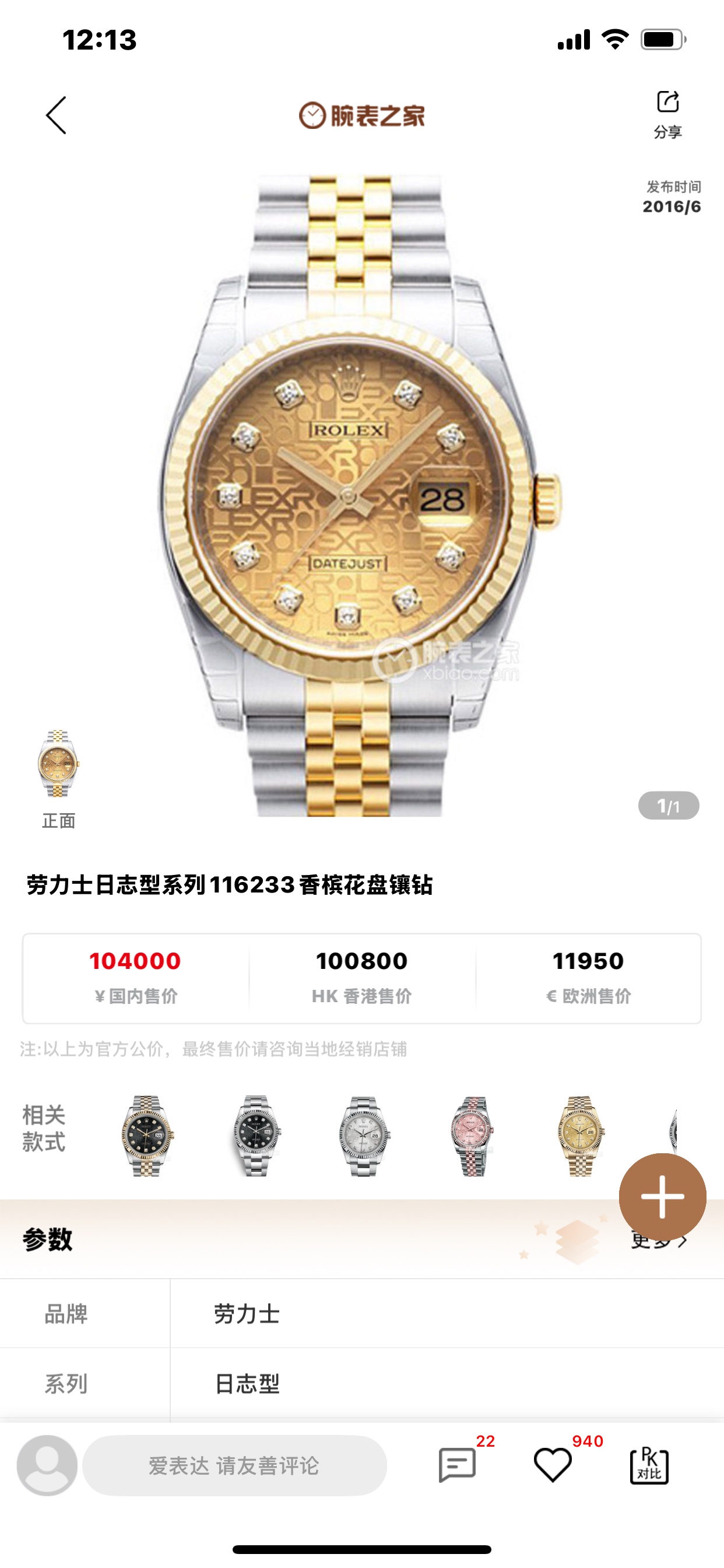View the black dial steel related watch

click(x=255, y=1135)
